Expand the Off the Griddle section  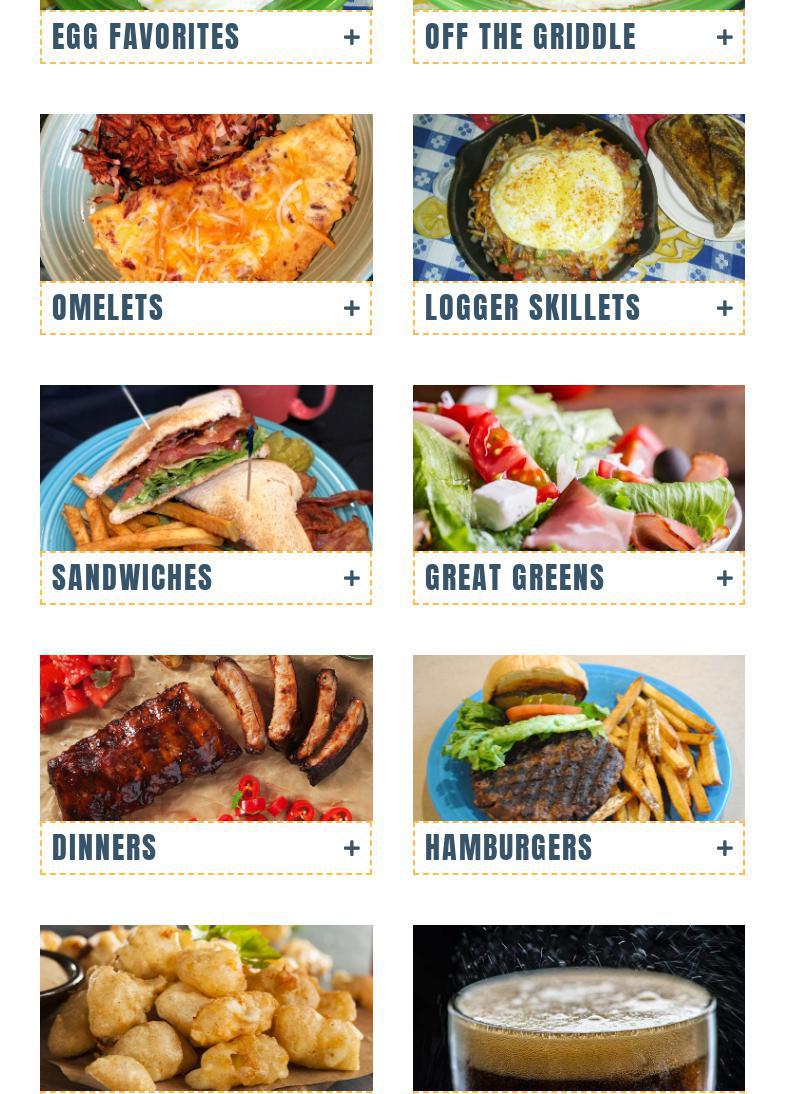724,38
